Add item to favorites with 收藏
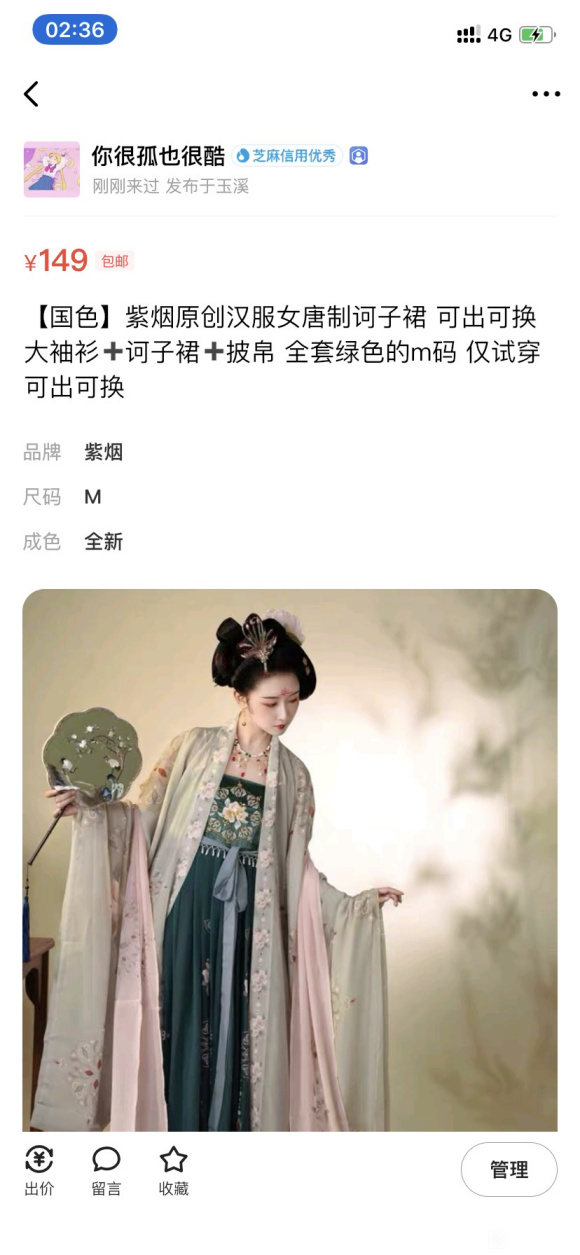Viewport: 580px width, 1255px height. click(173, 1172)
